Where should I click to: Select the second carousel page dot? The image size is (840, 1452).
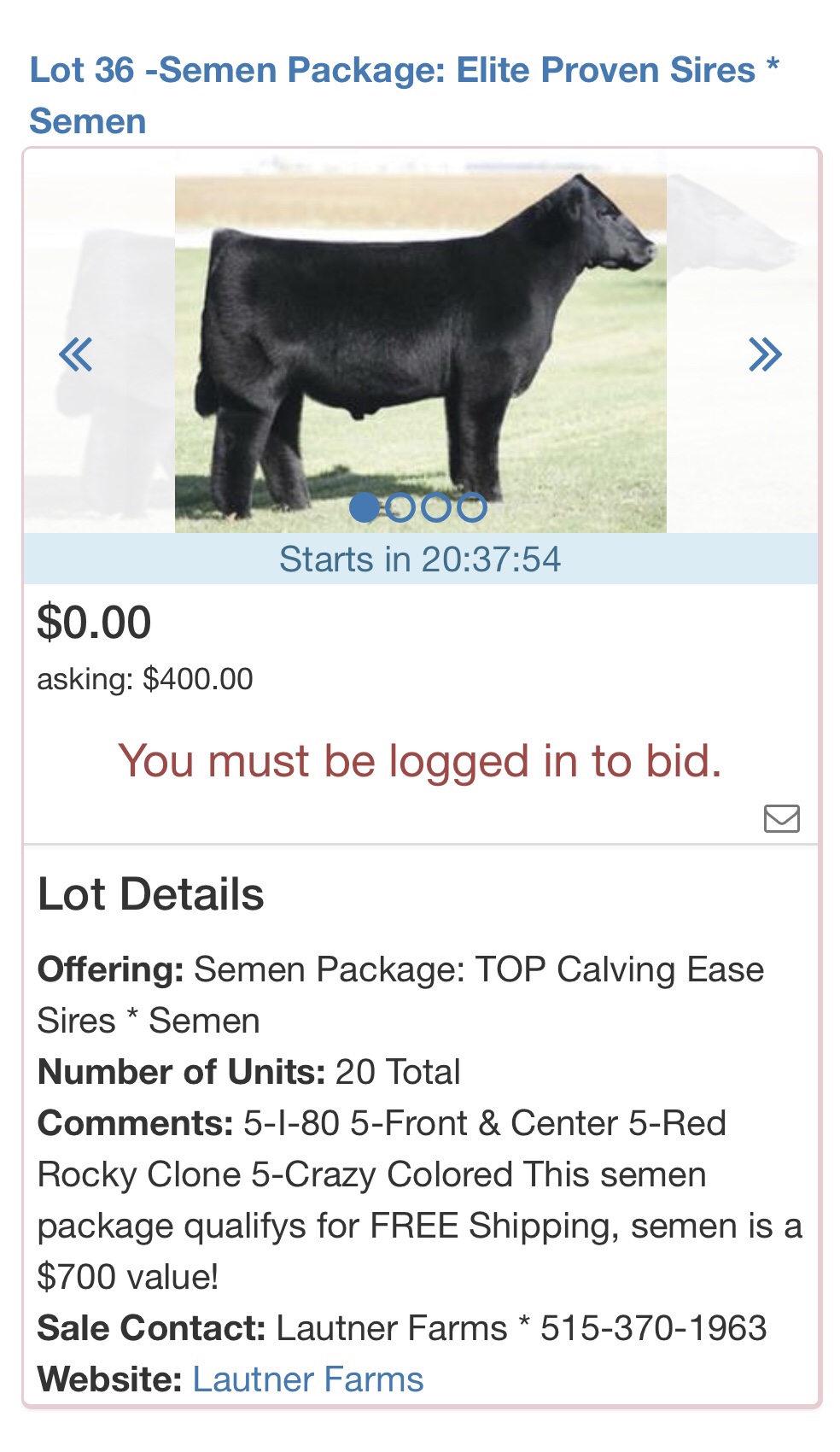pyautogui.click(x=400, y=507)
